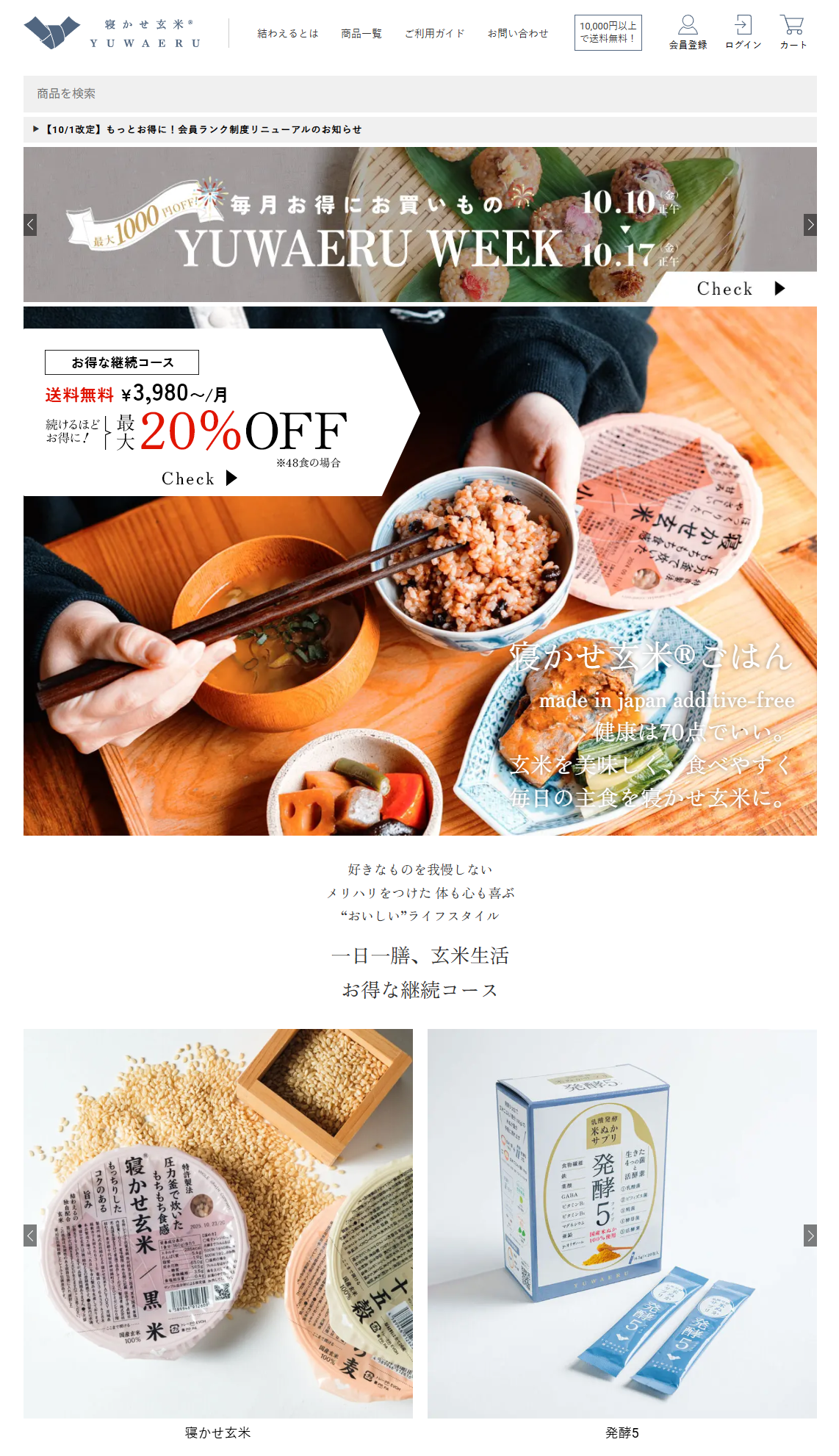Open the YUWAERU logo home link
Screen dimensions: 839x1456
[112, 33]
